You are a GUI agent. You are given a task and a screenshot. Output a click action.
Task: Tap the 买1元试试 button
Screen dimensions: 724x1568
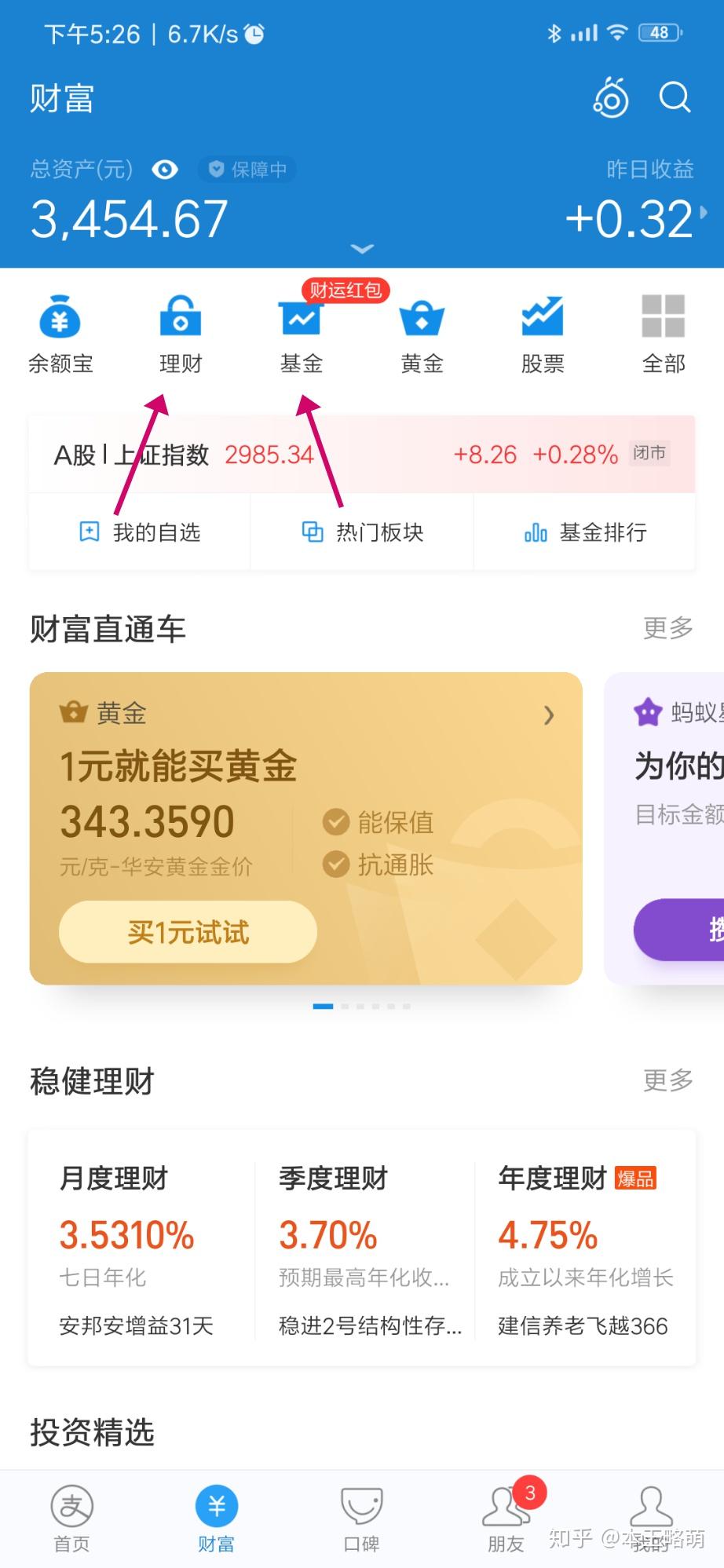click(x=188, y=932)
